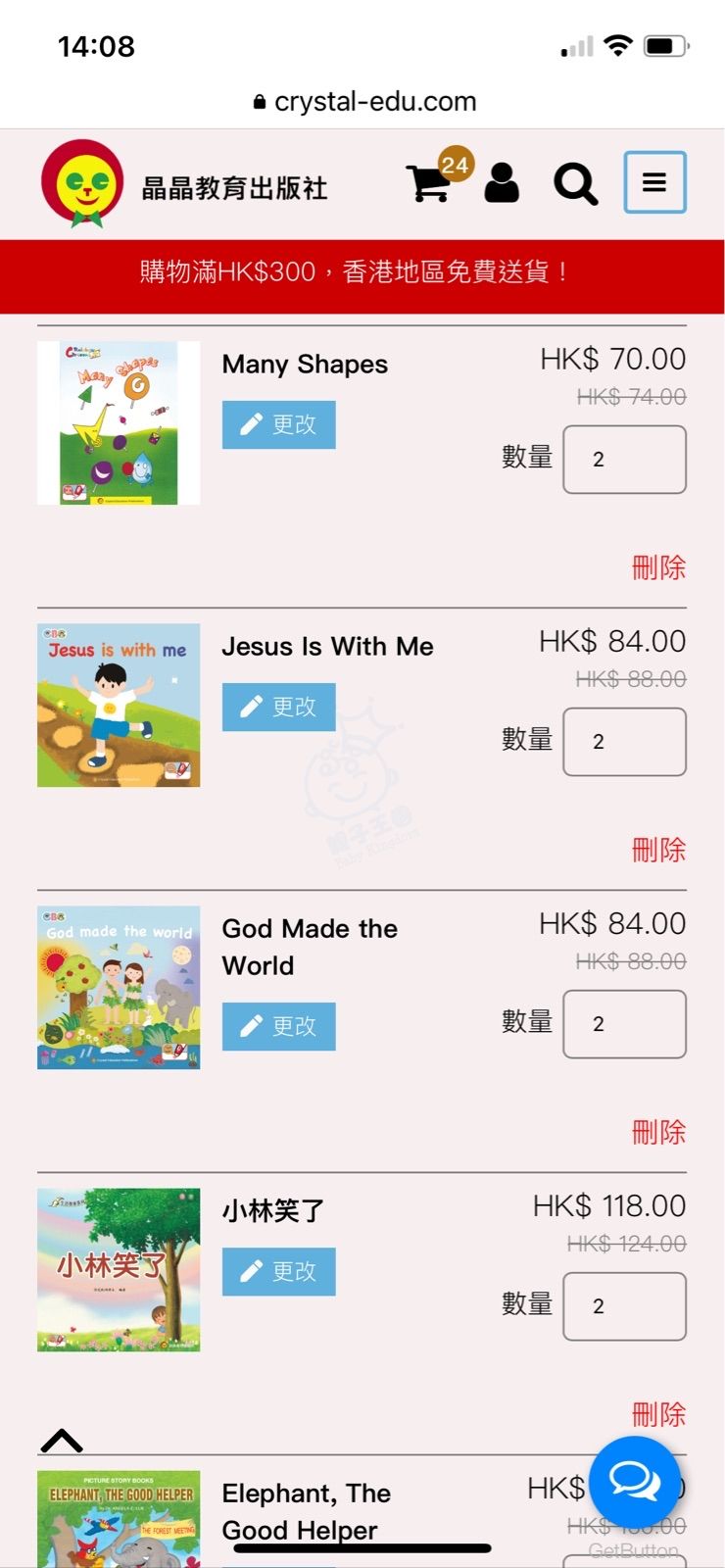
Task: Delete God Made the World item
Action: (658, 1132)
